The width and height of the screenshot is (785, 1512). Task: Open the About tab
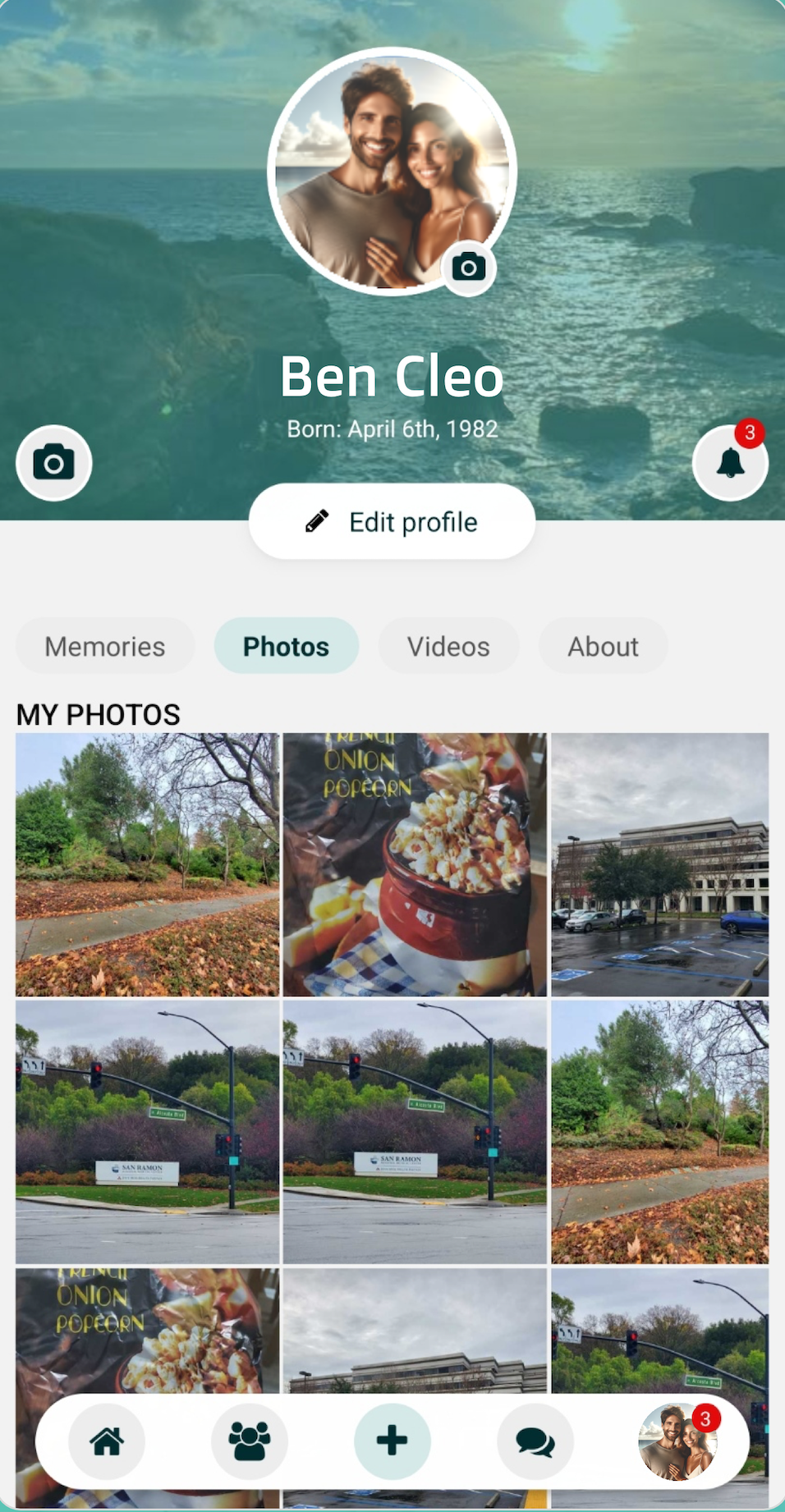[x=603, y=647]
